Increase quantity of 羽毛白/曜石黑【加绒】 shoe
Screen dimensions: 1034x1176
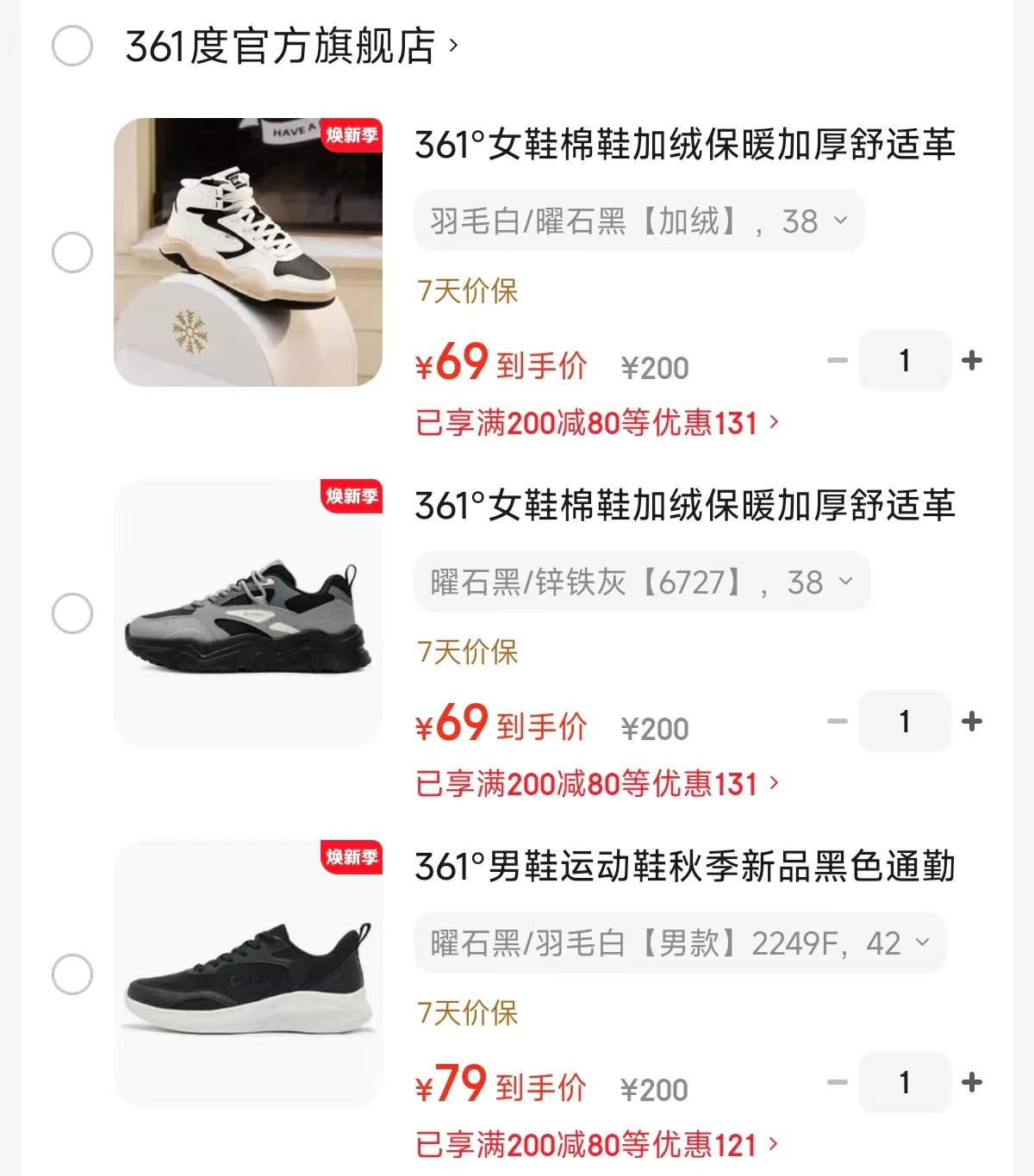pyautogui.click(x=972, y=360)
